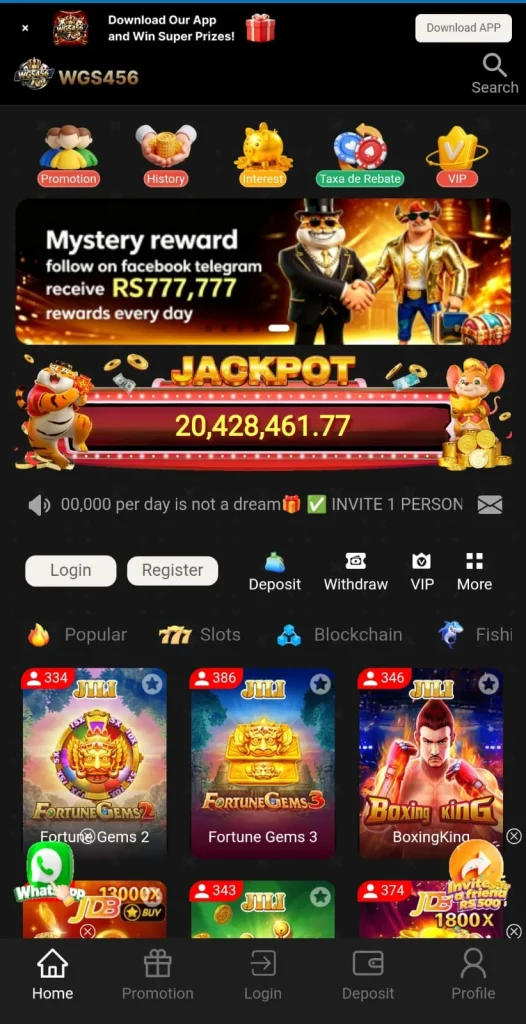The image size is (526, 1024).
Task: Open the Fortune Gems 3 game
Action: tap(263, 763)
